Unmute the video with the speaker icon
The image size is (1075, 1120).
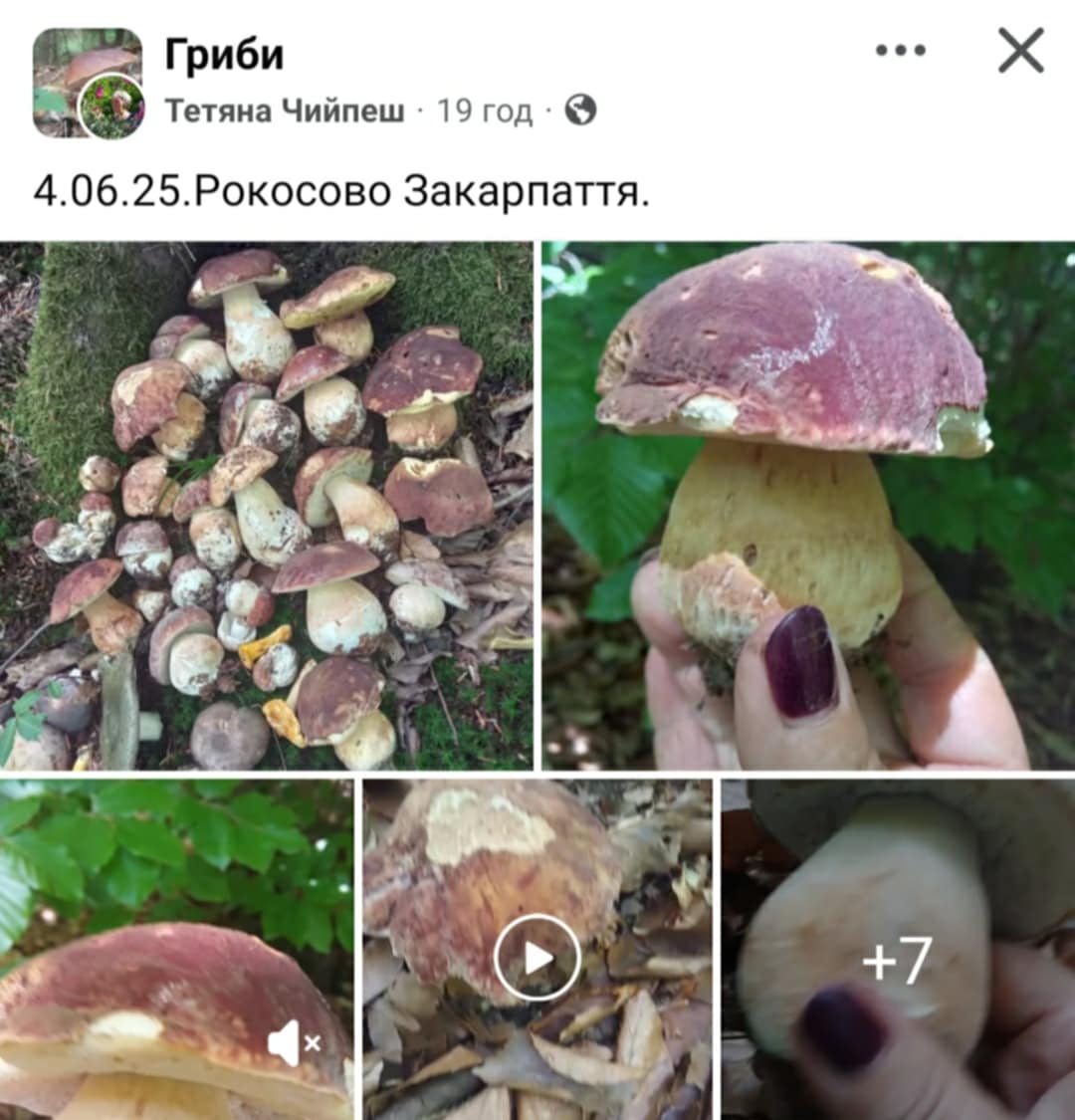(293, 1043)
